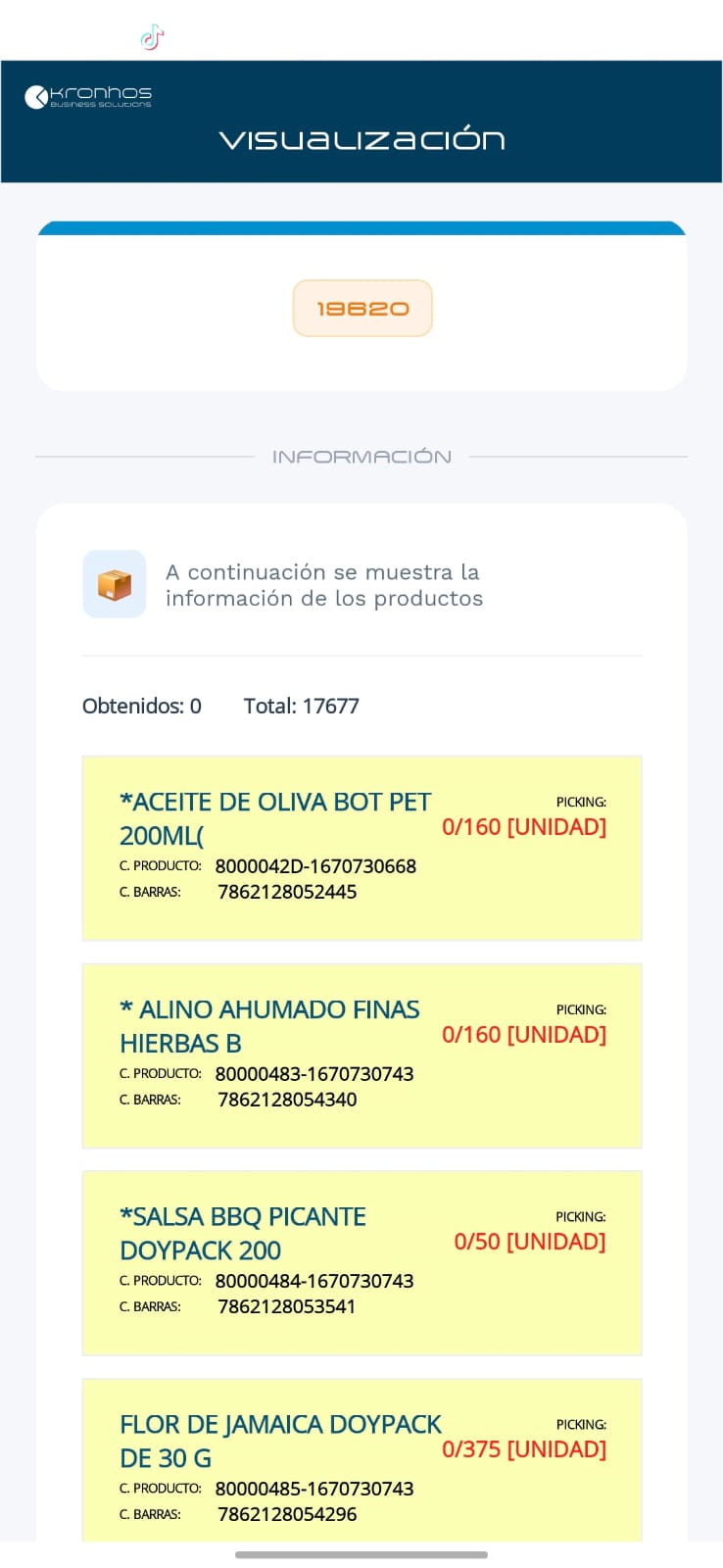Tap the 19620 order number chip

pyautogui.click(x=361, y=309)
